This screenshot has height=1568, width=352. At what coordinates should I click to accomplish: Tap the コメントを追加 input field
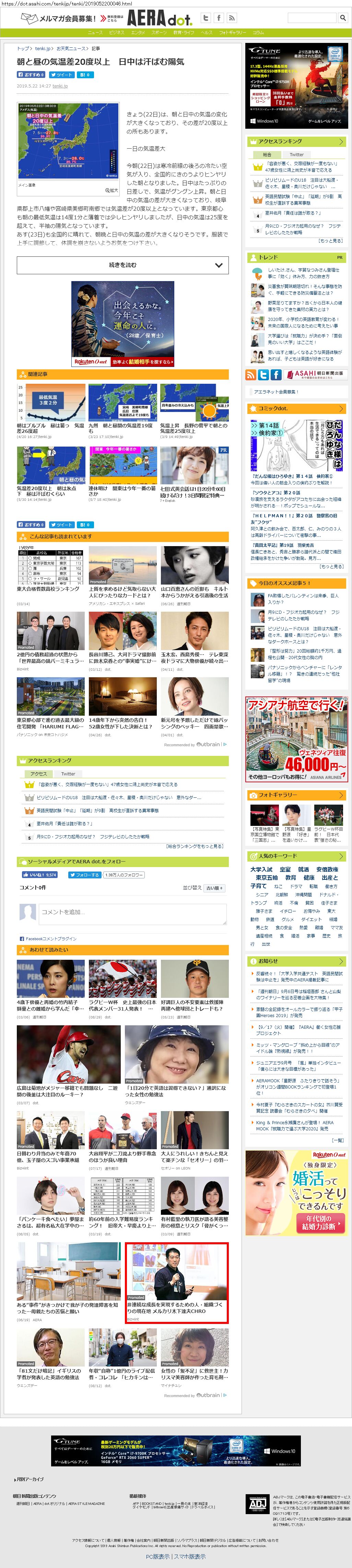pyautogui.click(x=132, y=912)
